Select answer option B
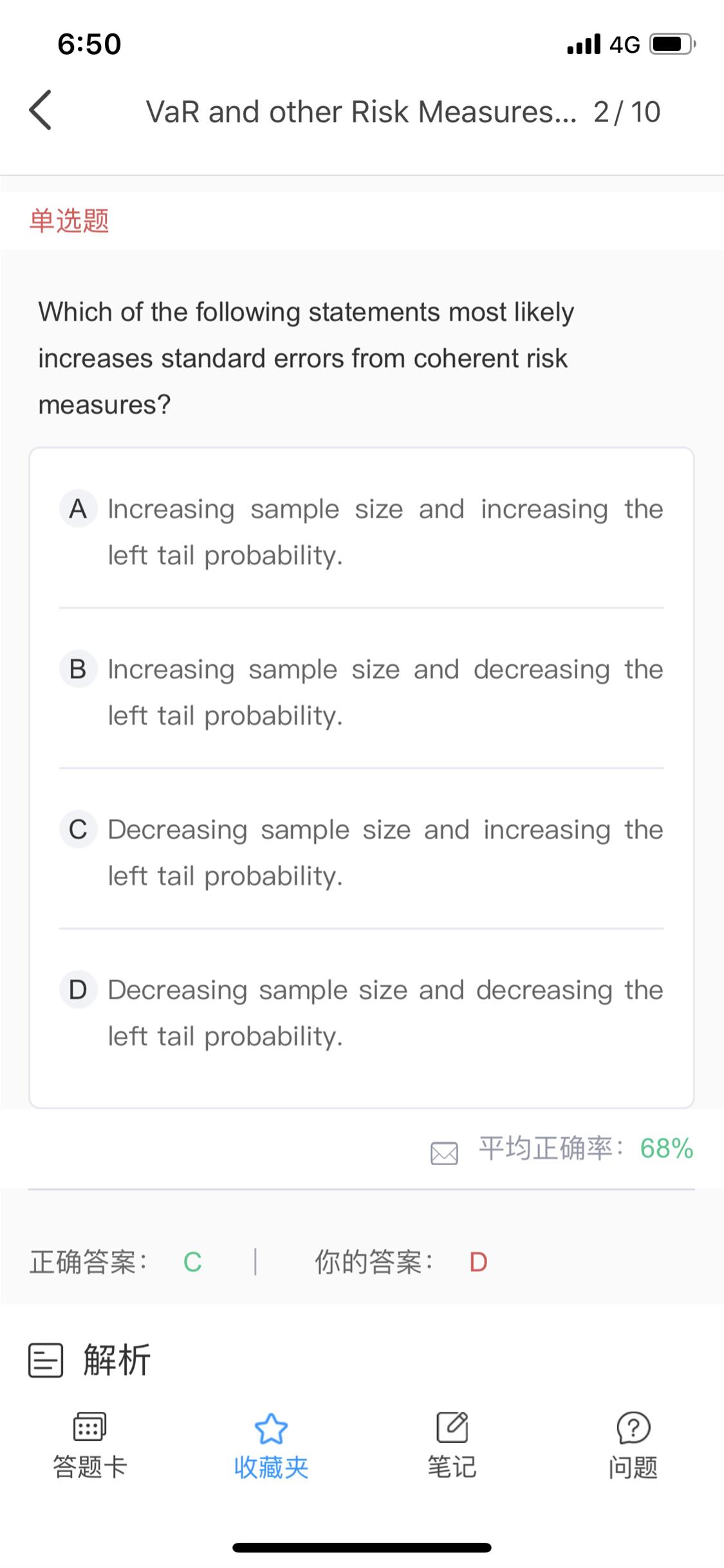Screen dimensions: 724x1568 (362, 692)
